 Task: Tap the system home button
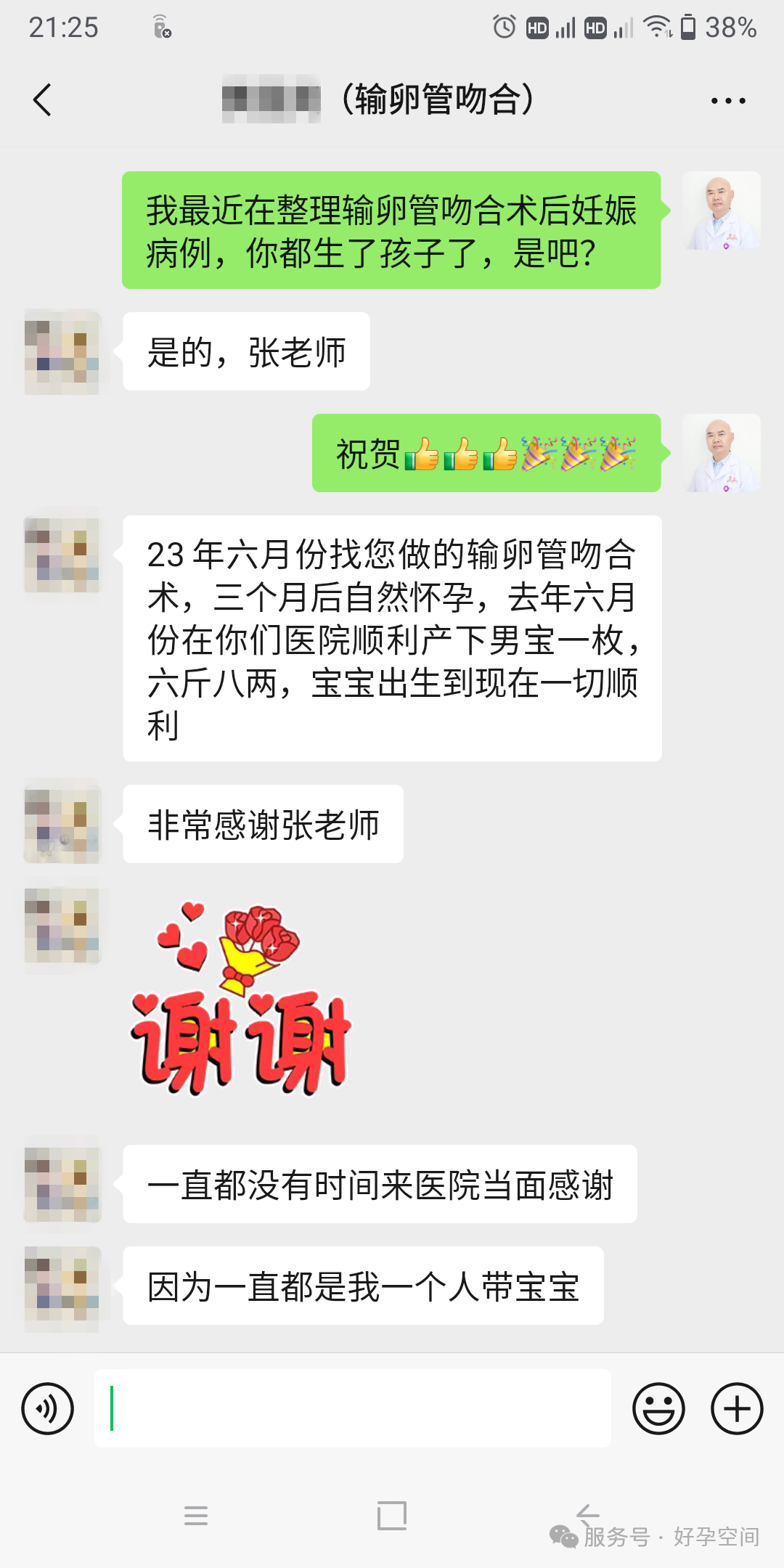(392, 1516)
